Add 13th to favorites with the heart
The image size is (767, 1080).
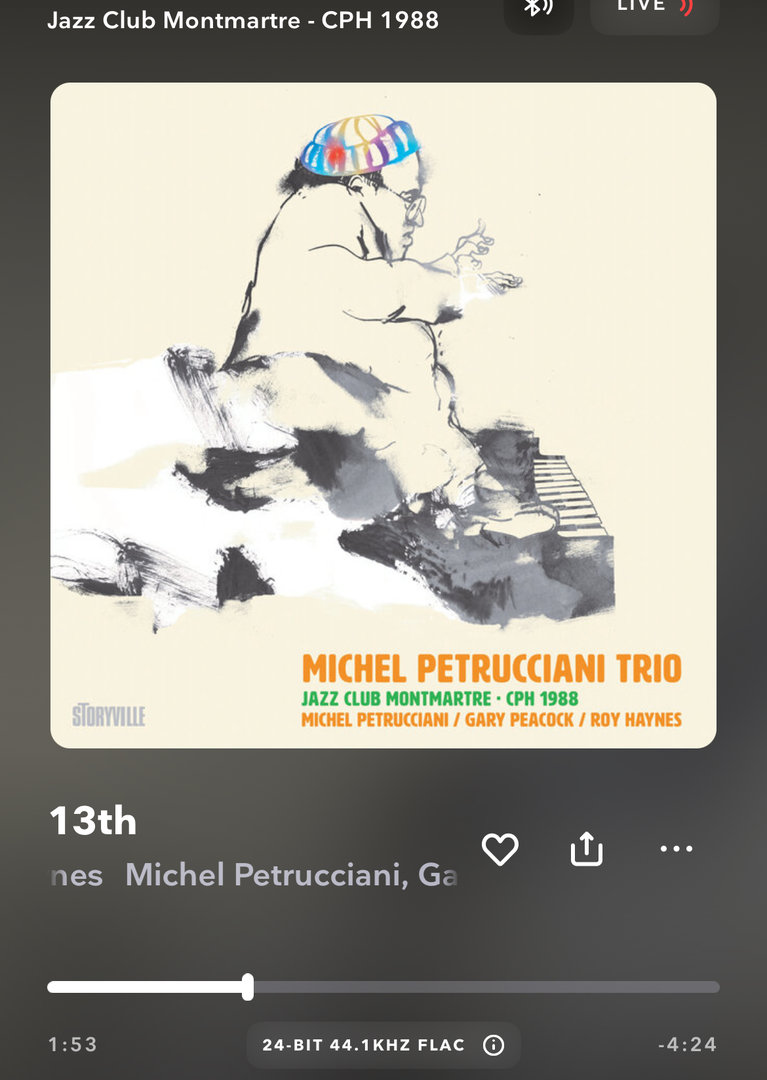[x=500, y=849]
